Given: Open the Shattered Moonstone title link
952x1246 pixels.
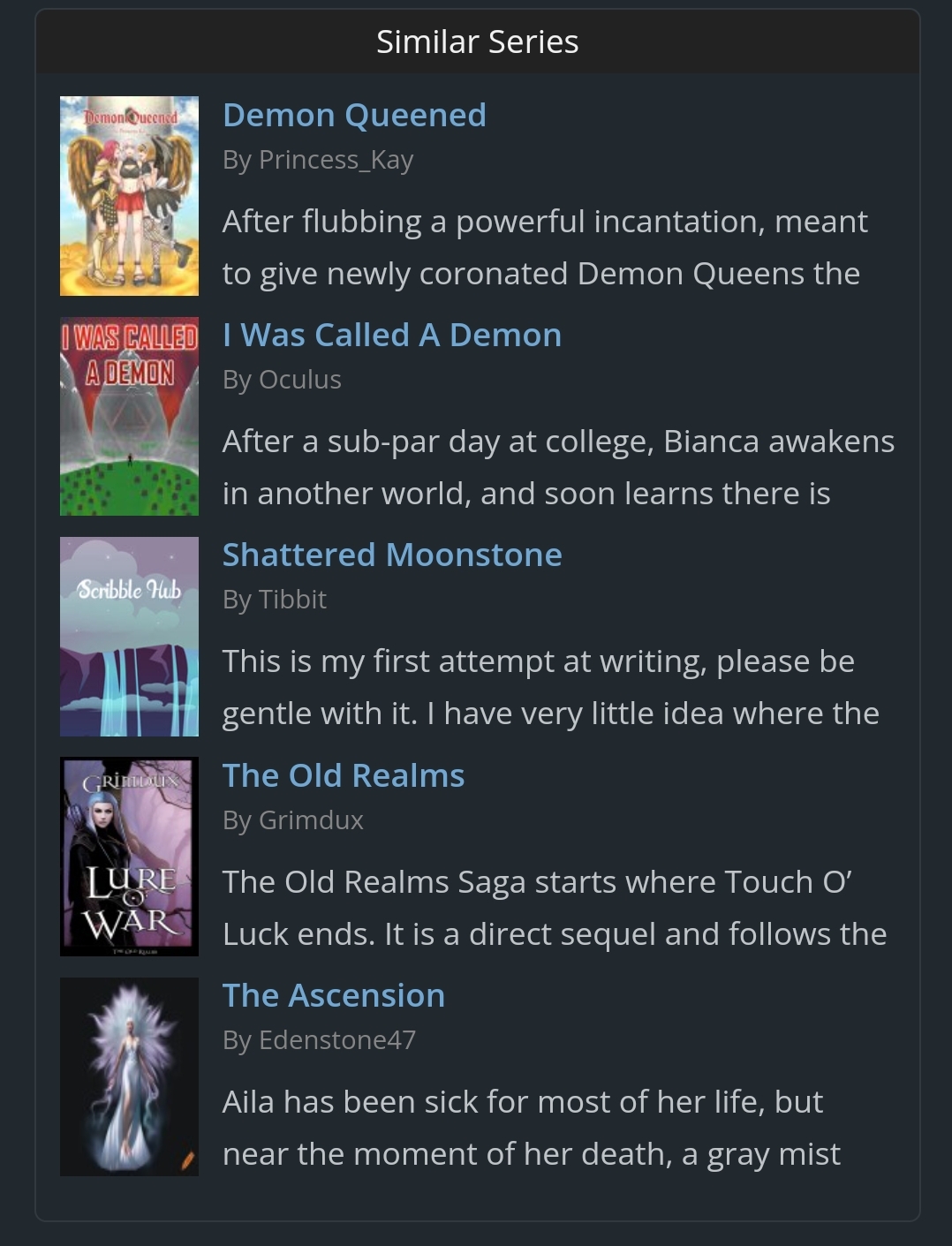Looking at the screenshot, I should click(392, 555).
